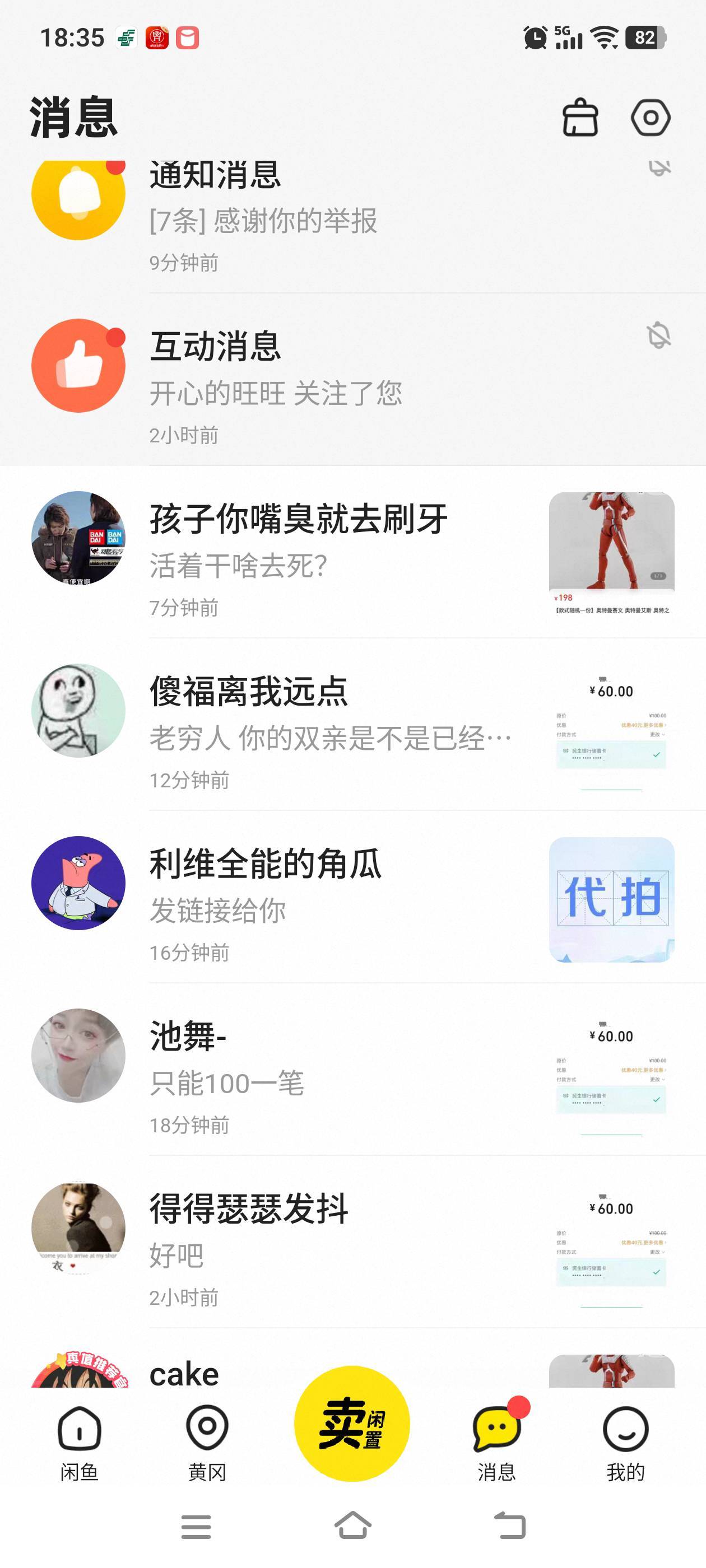View the ¥198 figure item thumbnail
Viewport: 706px width, 1568px height.
[x=611, y=554]
